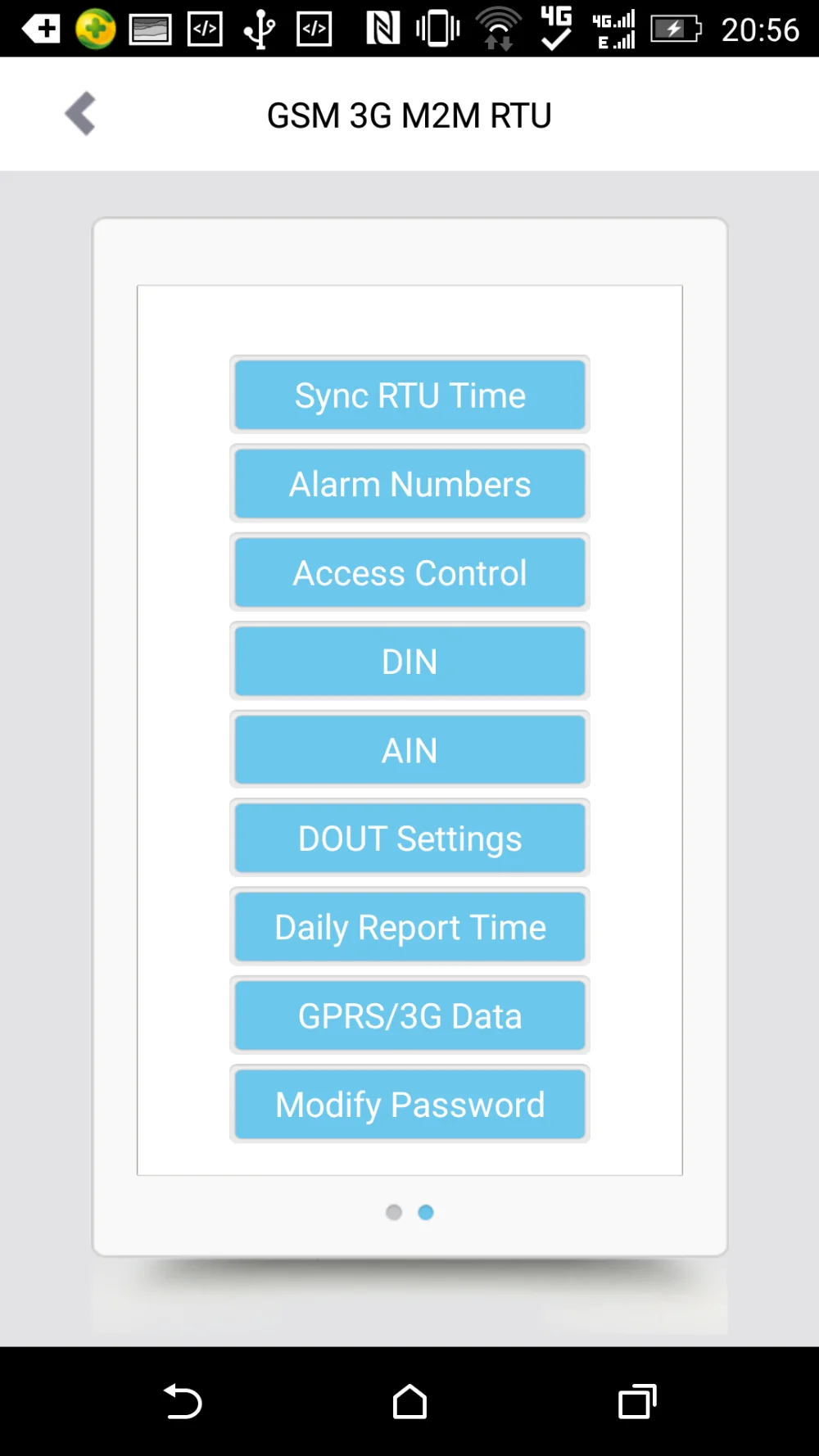Switch to the first page indicator dot
This screenshot has height=1456, width=819.
(394, 1212)
